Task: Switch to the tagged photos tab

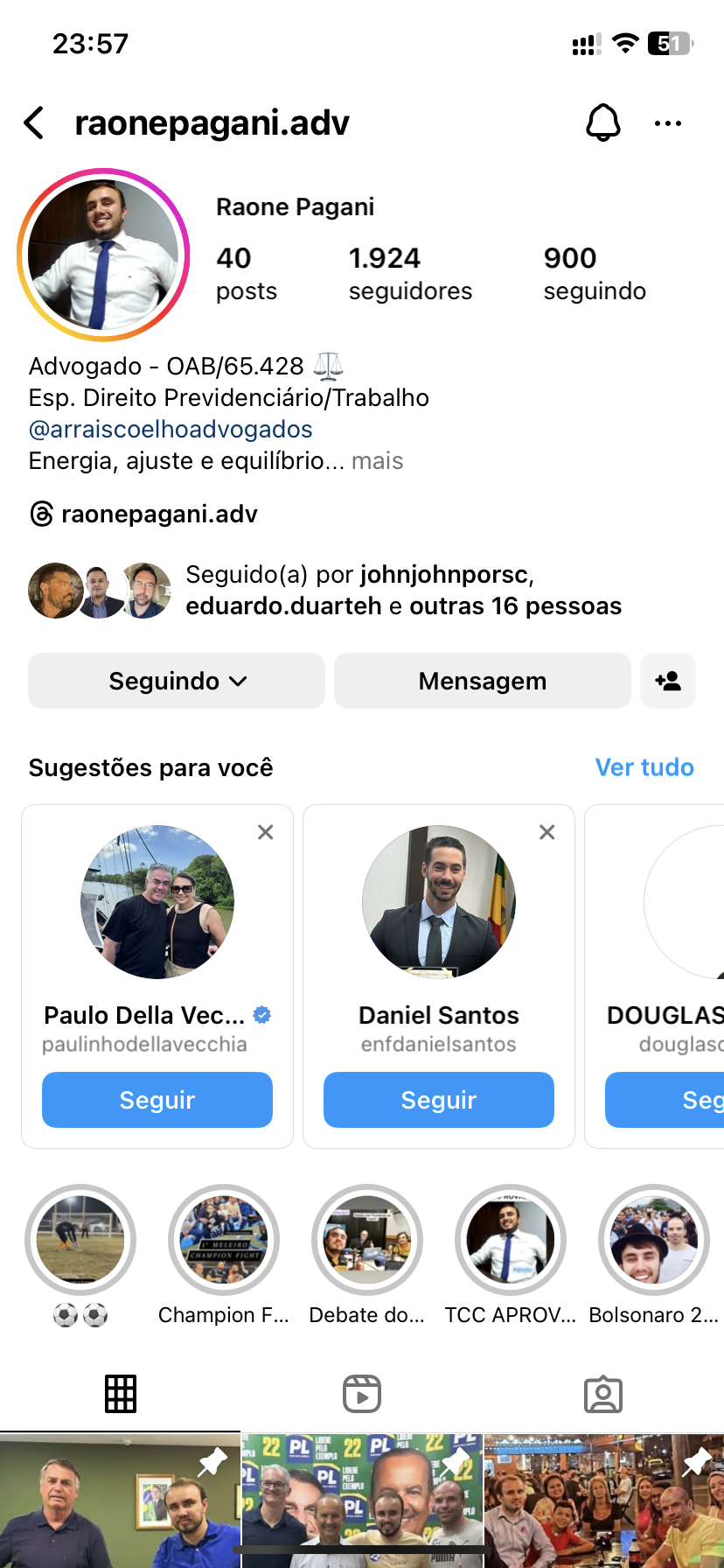Action: 602,1394
